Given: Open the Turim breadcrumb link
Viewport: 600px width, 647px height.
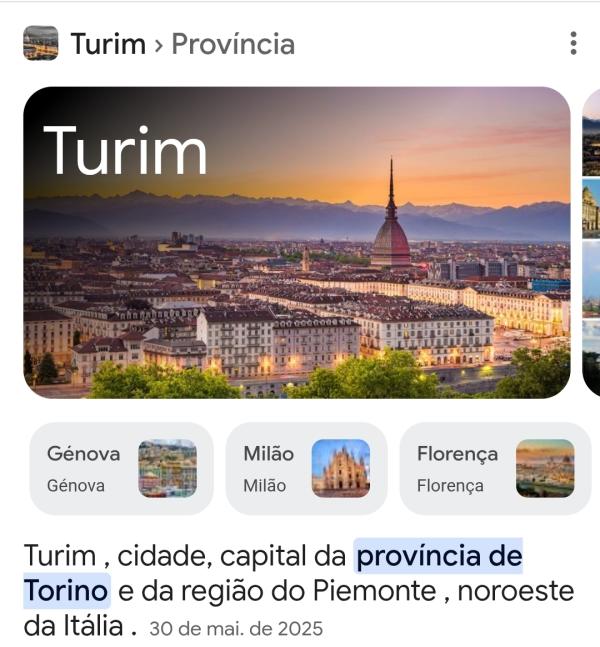Looking at the screenshot, I should click(x=107, y=44).
